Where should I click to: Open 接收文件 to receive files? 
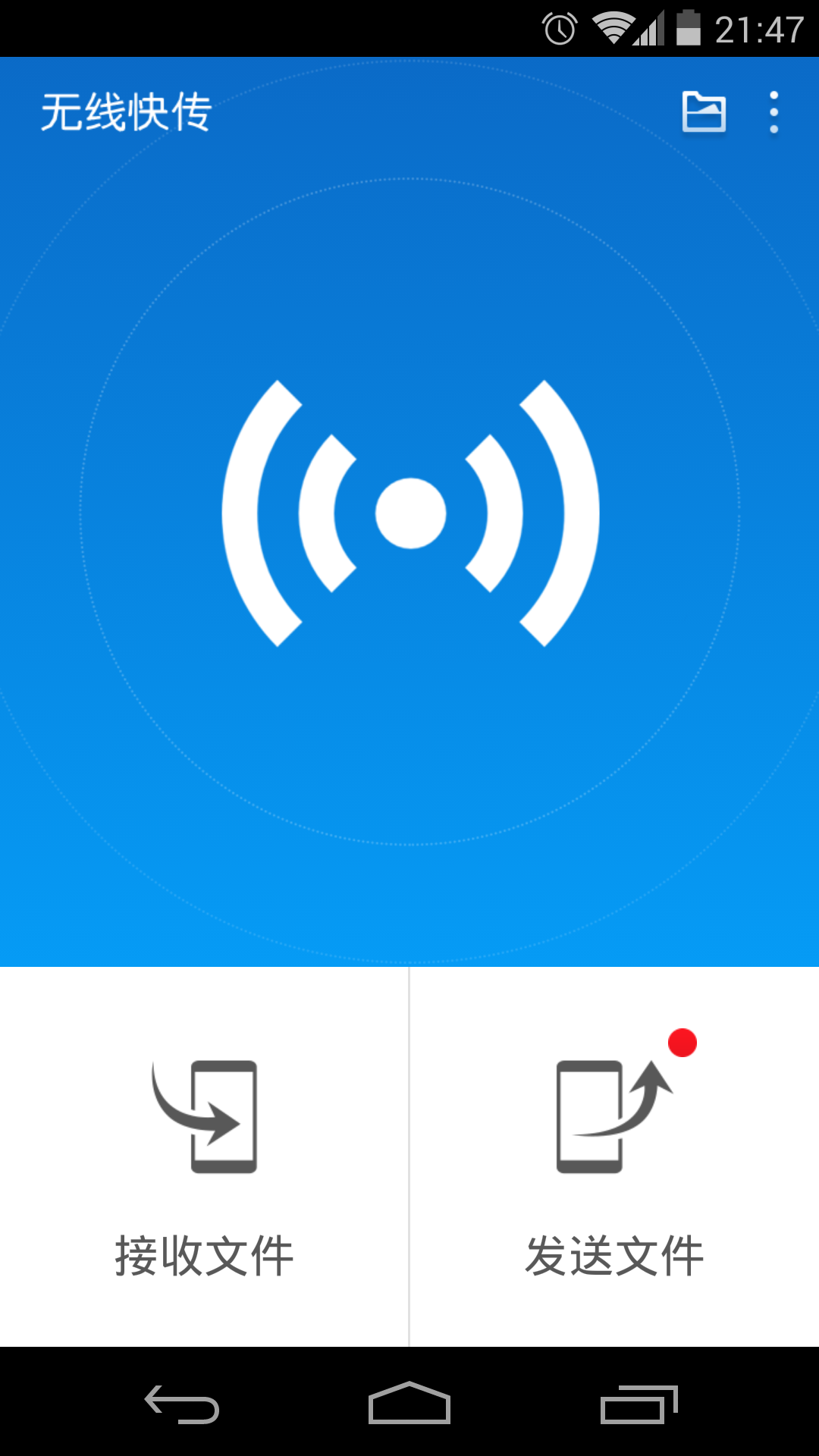pyautogui.click(x=205, y=1254)
